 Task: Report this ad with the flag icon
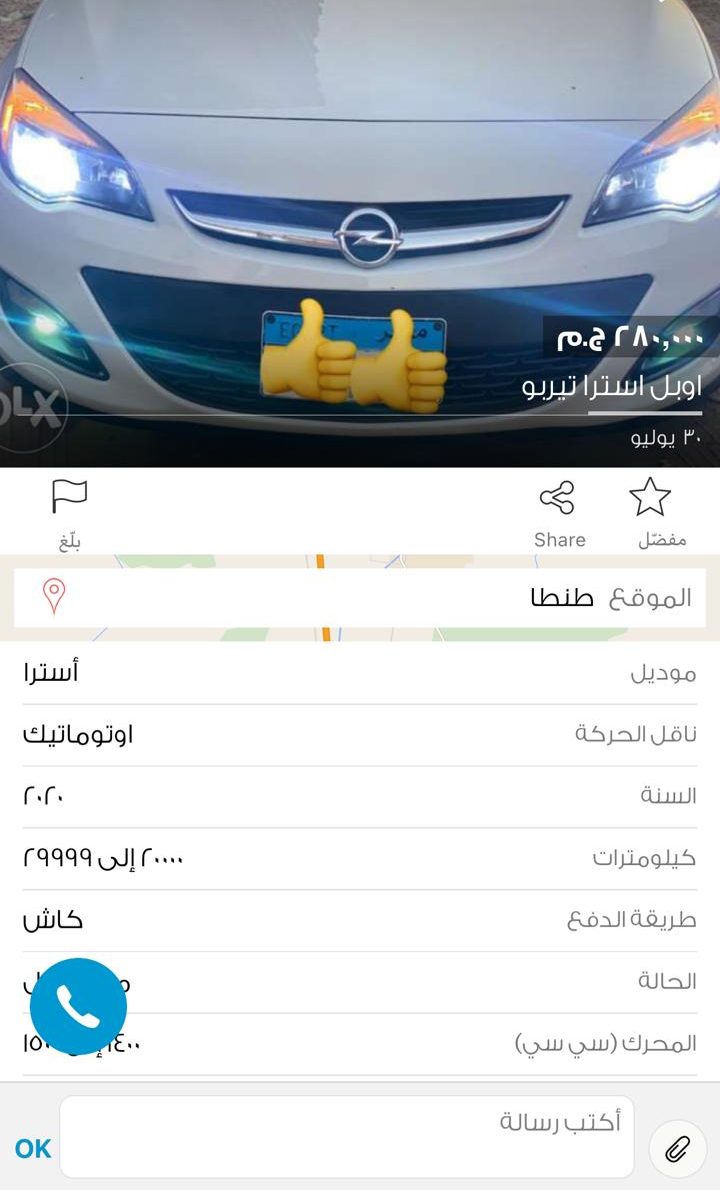pos(69,510)
